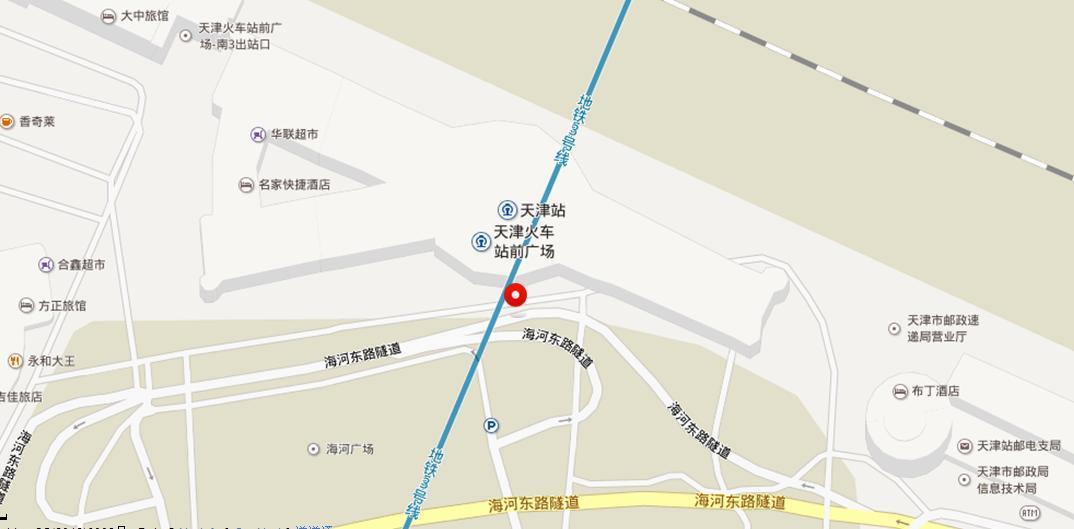Select the 香奇莱 restaurant marker
Image resolution: width=1074 pixels, height=529 pixels.
[x=8, y=122]
